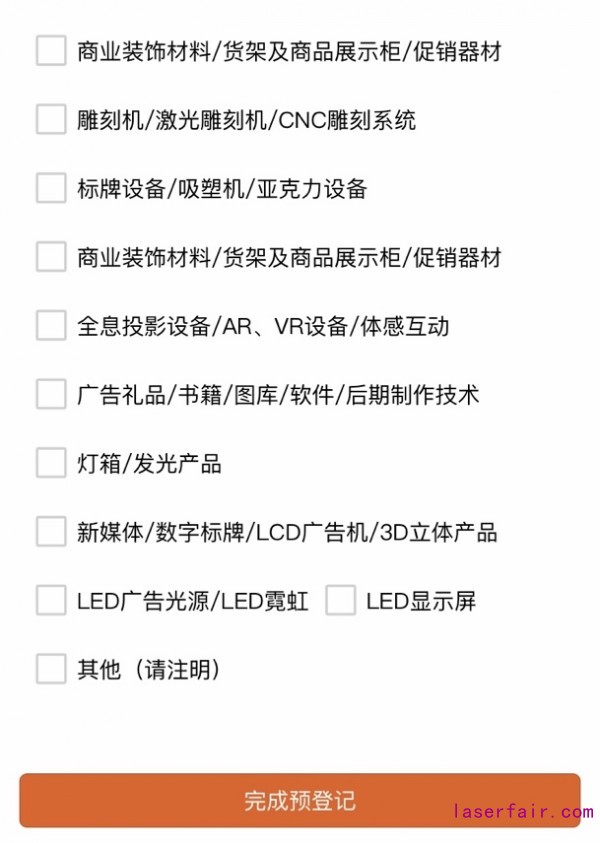Select 新媒体/数字标牌/LCD广告机/3D立体产品

[x=51, y=532]
